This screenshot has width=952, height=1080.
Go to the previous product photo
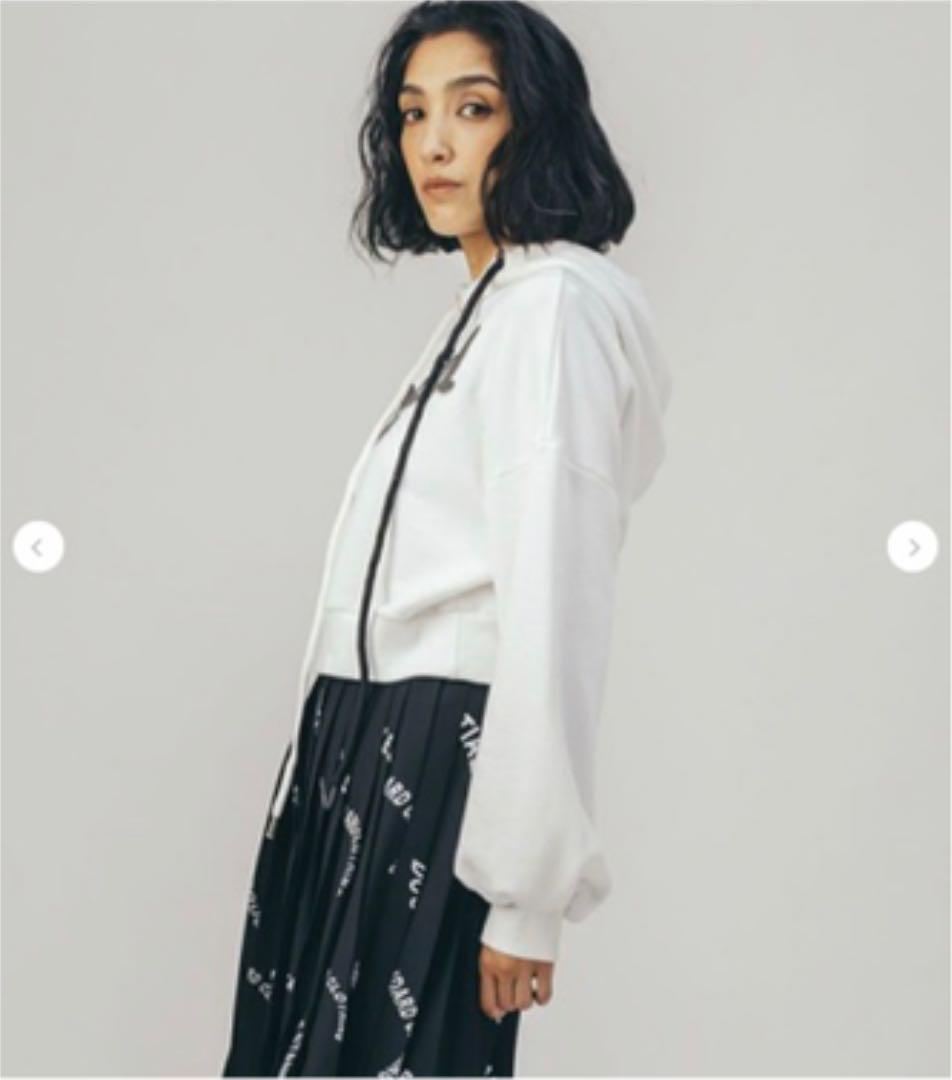coord(38,547)
